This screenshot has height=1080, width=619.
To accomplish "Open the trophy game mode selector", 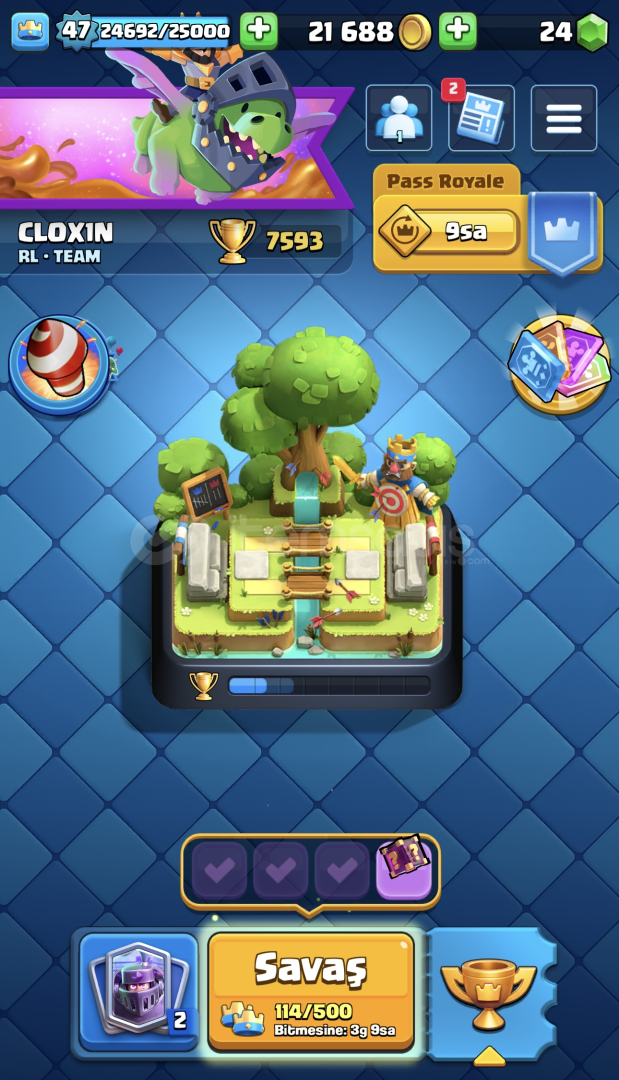I will 489,992.
